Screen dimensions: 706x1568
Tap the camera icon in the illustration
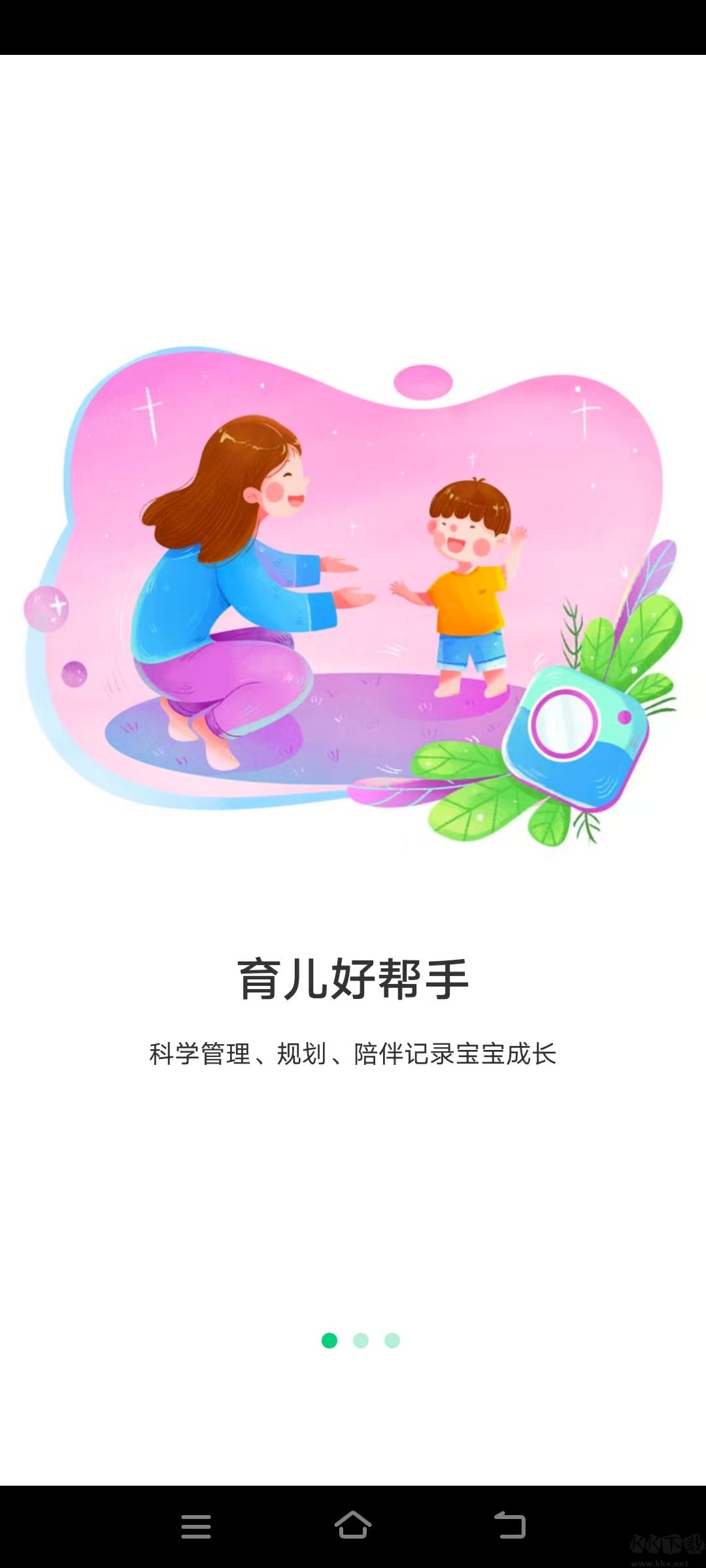[x=575, y=738]
